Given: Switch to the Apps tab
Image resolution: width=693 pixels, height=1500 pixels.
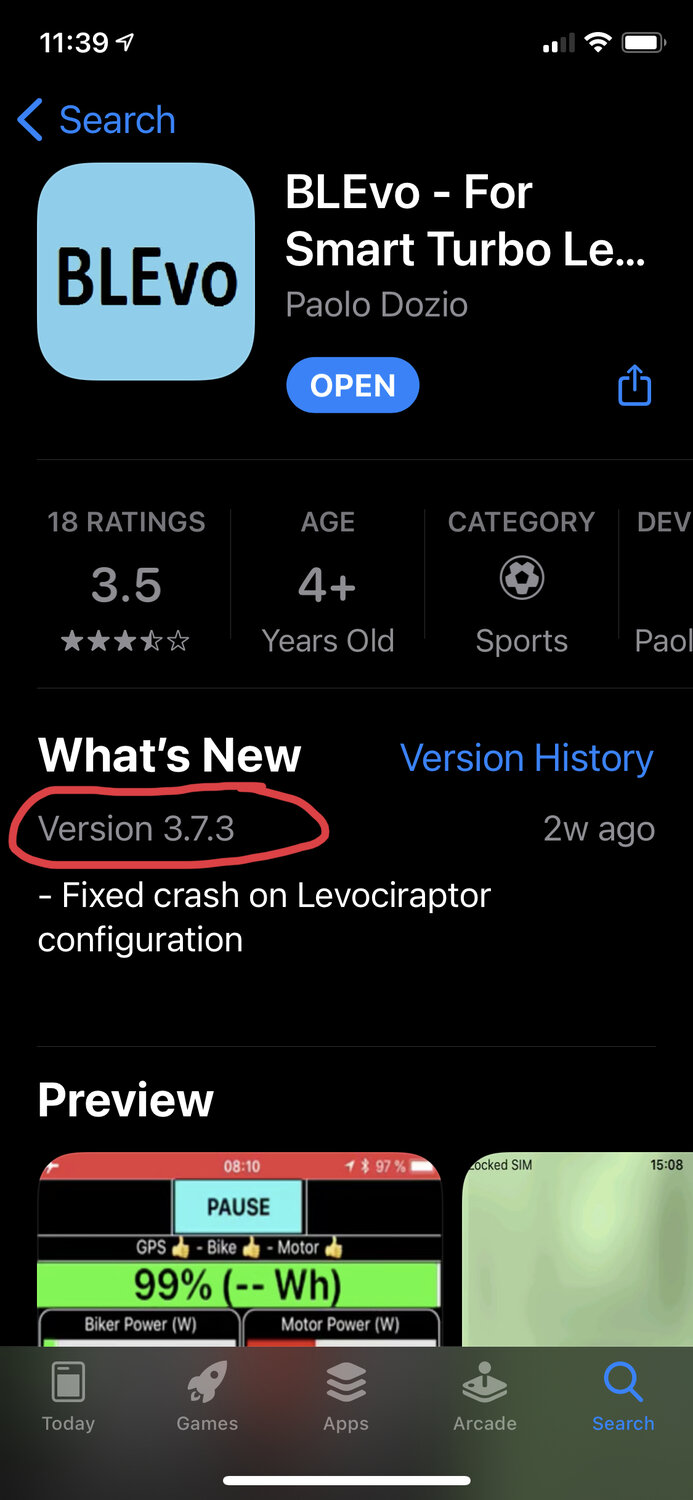Looking at the screenshot, I should click(x=346, y=1397).
